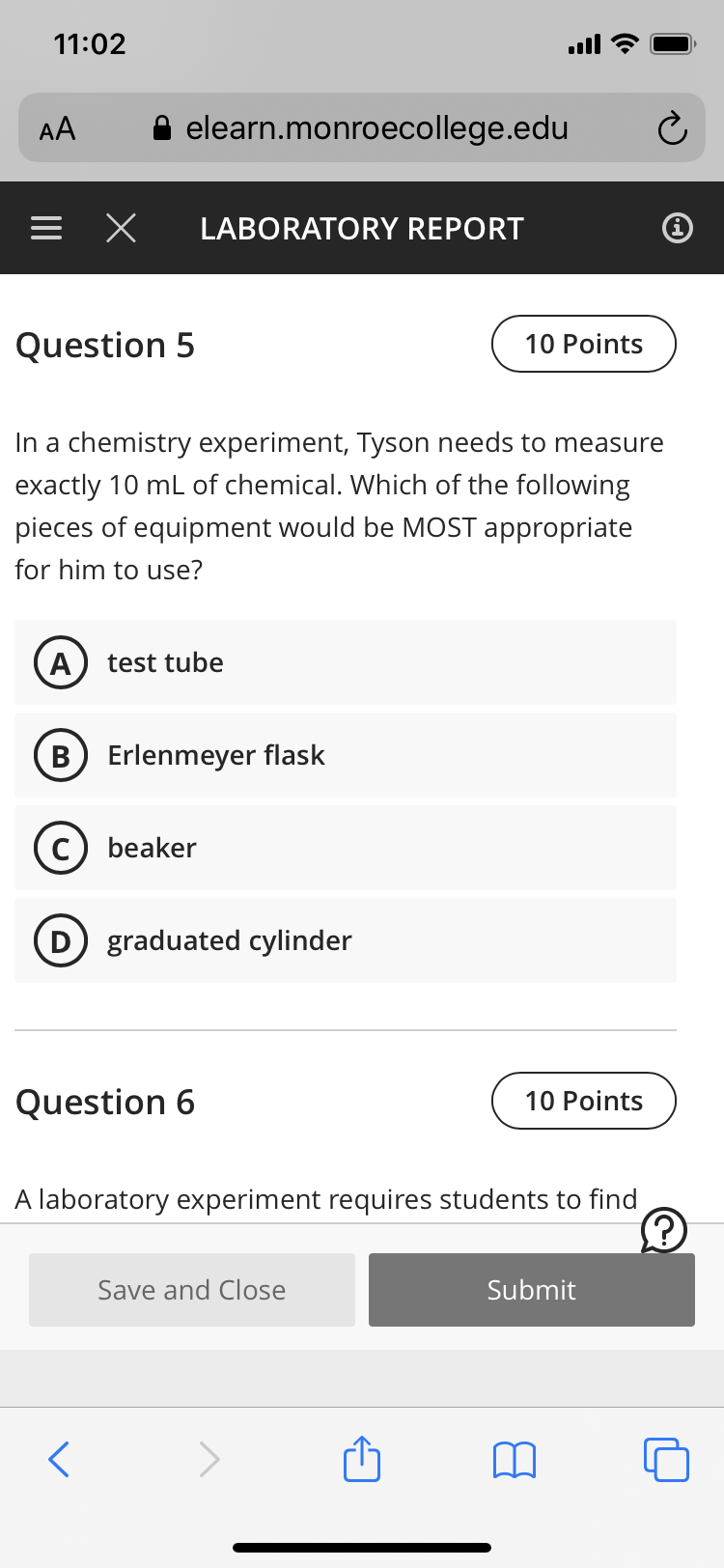The height and width of the screenshot is (1568, 724).
Task: Tap the elearn.monroecollege.edu address bar
Action: tap(362, 127)
